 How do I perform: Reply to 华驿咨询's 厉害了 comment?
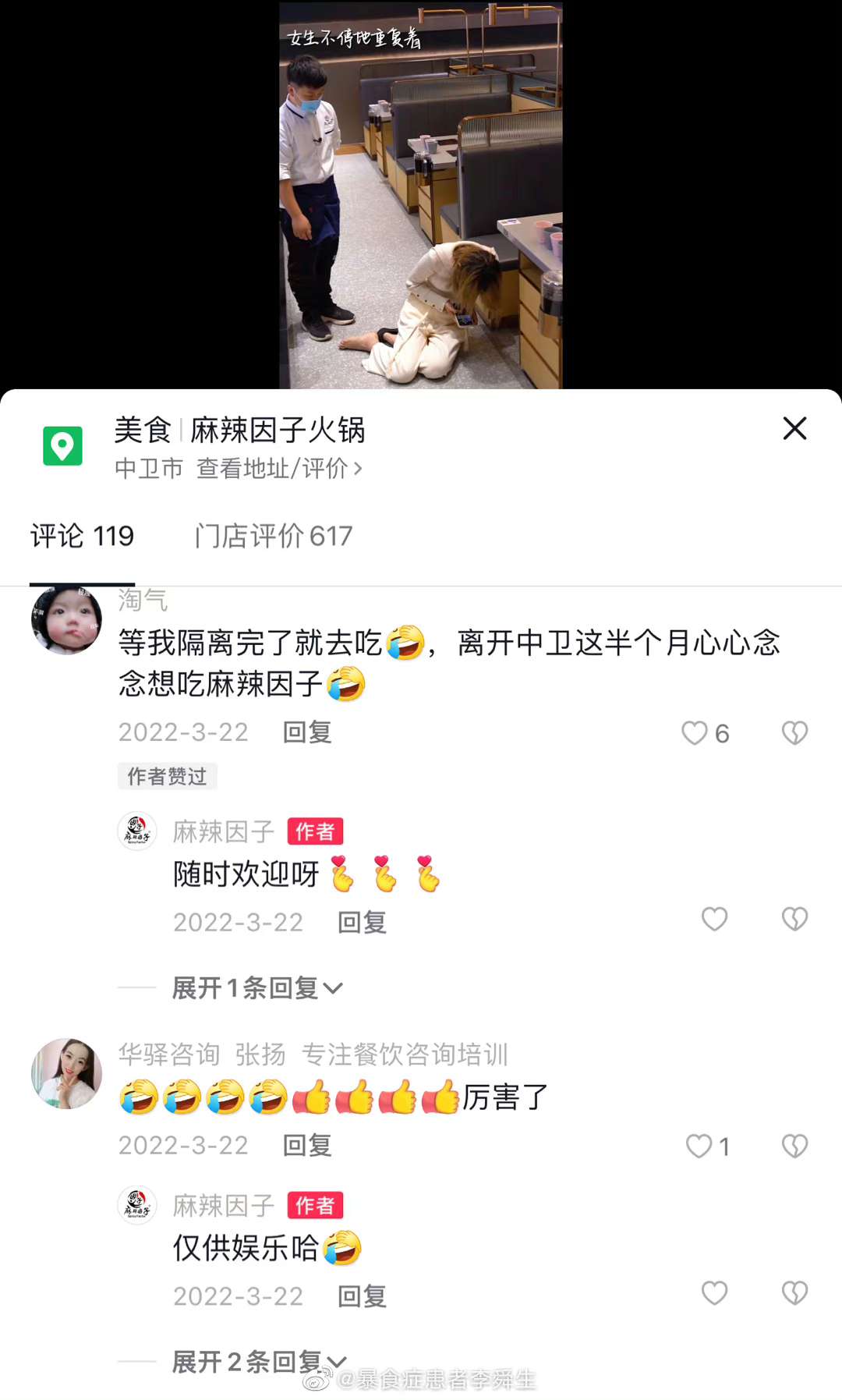coord(307,1146)
